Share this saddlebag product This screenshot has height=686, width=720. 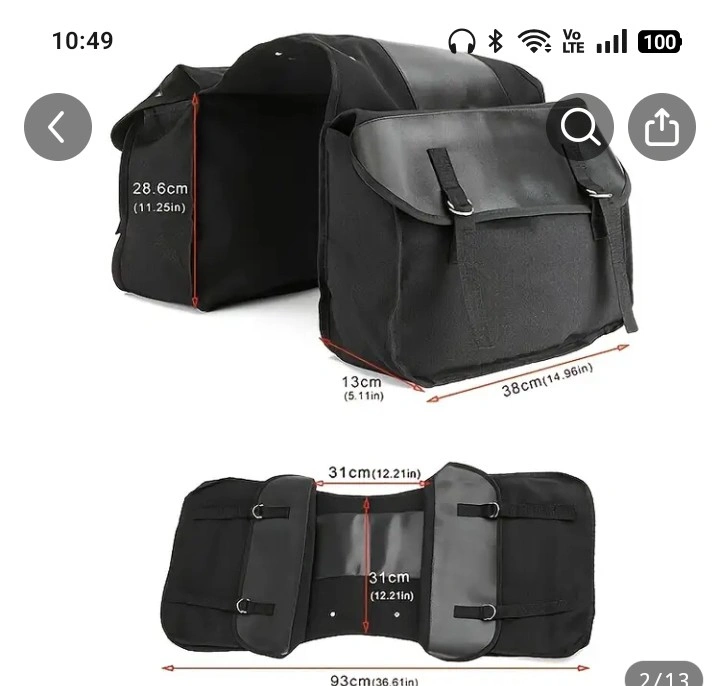(x=661, y=127)
